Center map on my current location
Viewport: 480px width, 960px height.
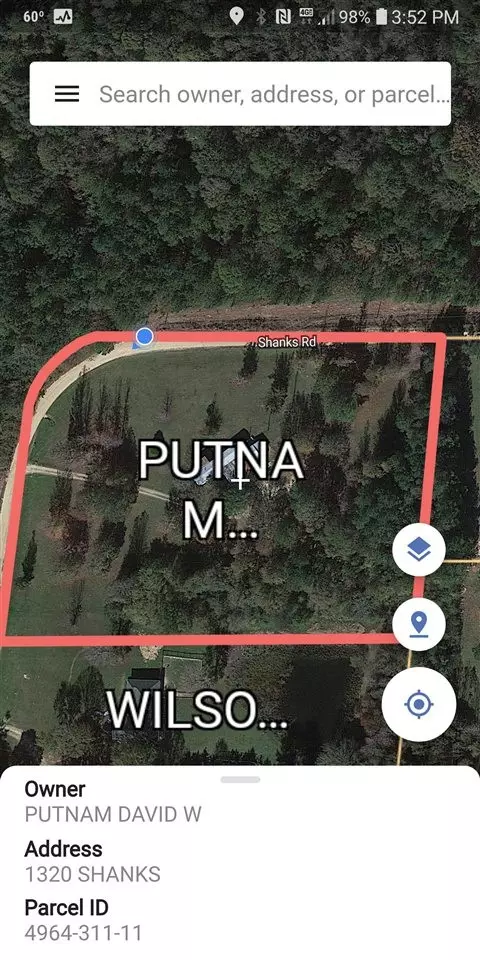(x=419, y=704)
